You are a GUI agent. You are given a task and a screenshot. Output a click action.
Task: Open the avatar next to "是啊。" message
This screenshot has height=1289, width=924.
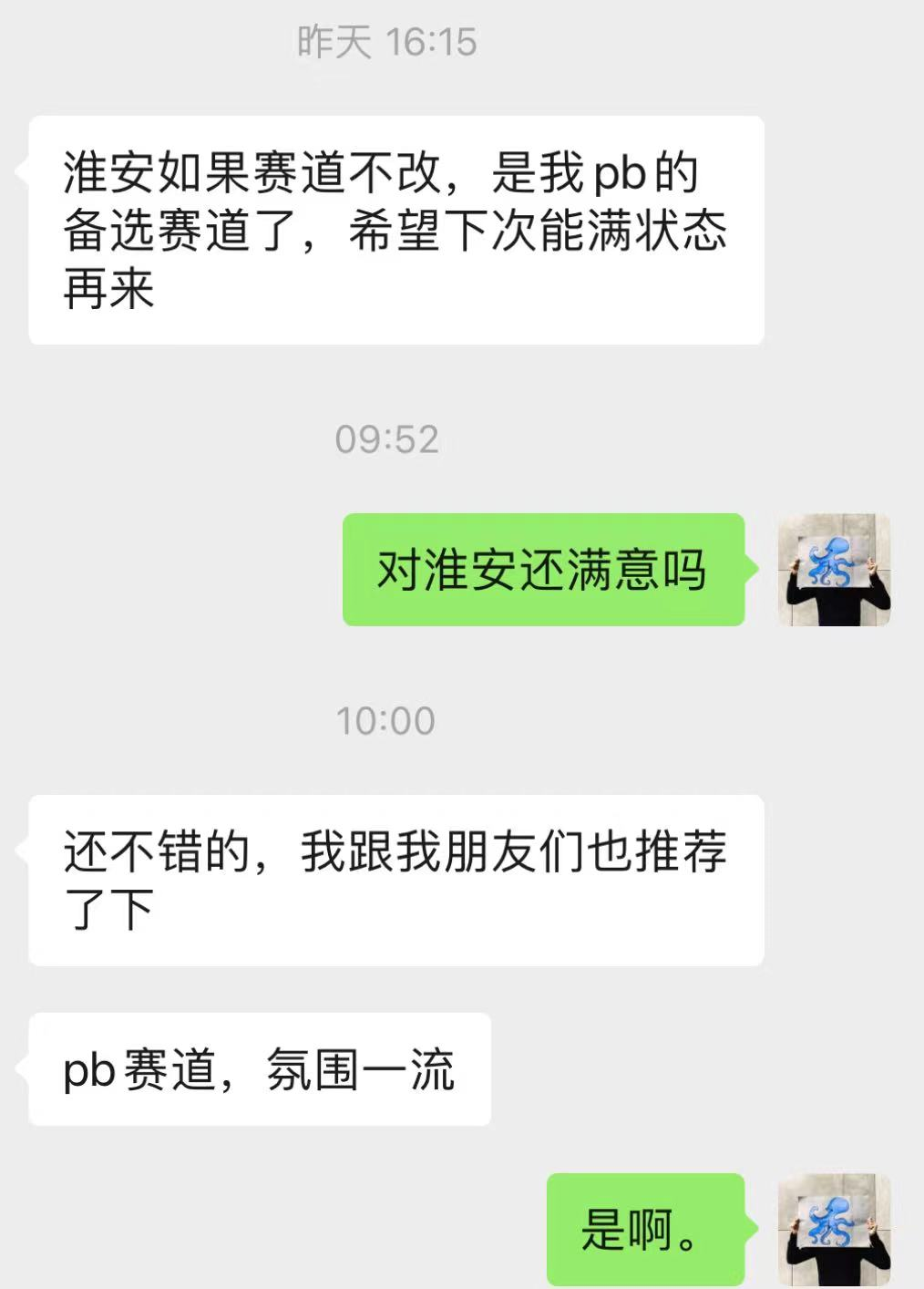coord(833,1229)
